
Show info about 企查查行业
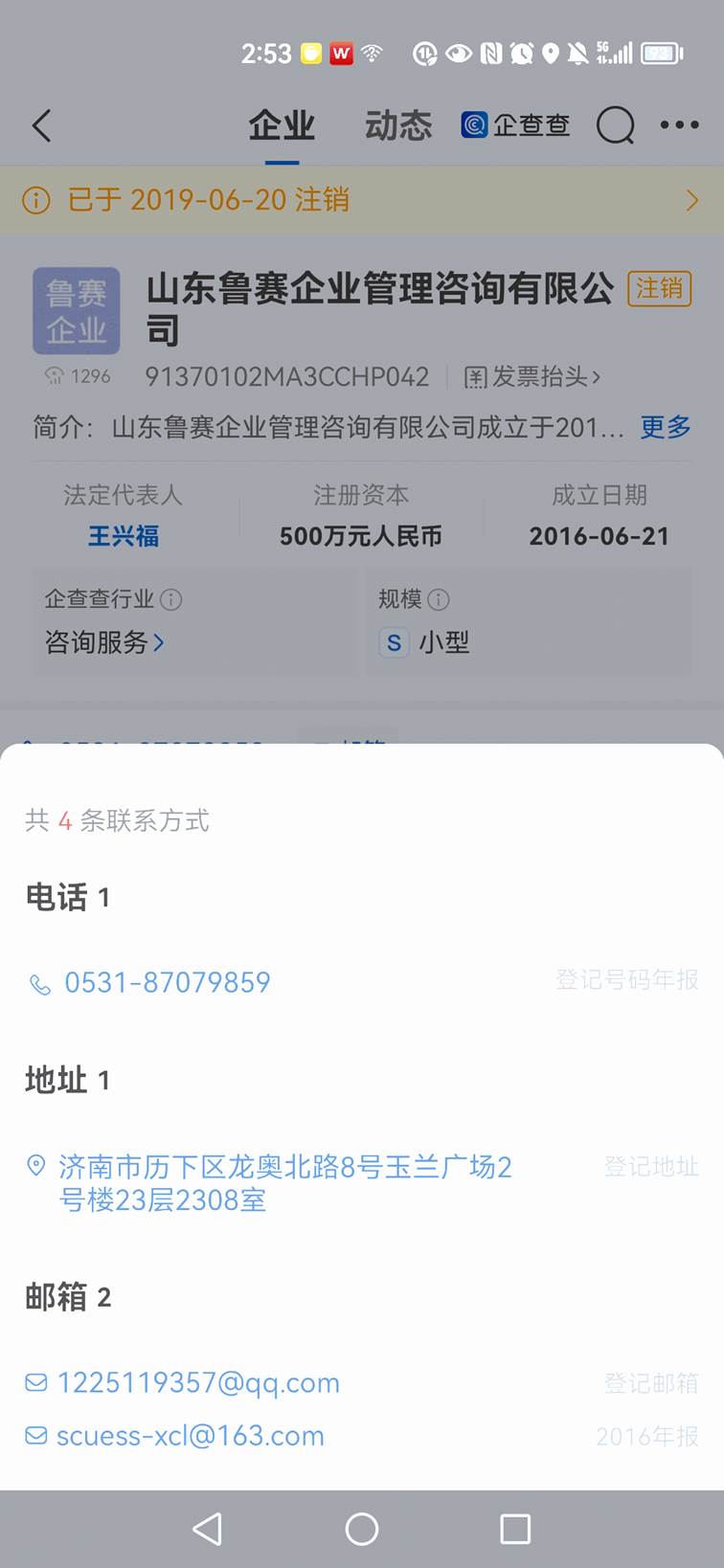click(x=171, y=600)
